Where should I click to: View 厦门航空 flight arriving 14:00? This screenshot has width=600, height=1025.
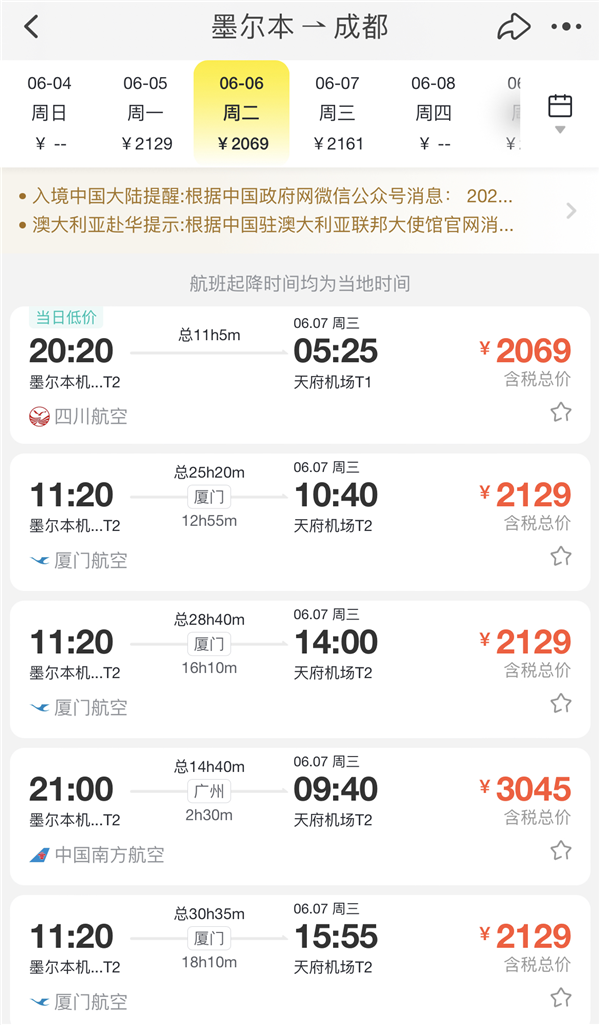click(300, 669)
